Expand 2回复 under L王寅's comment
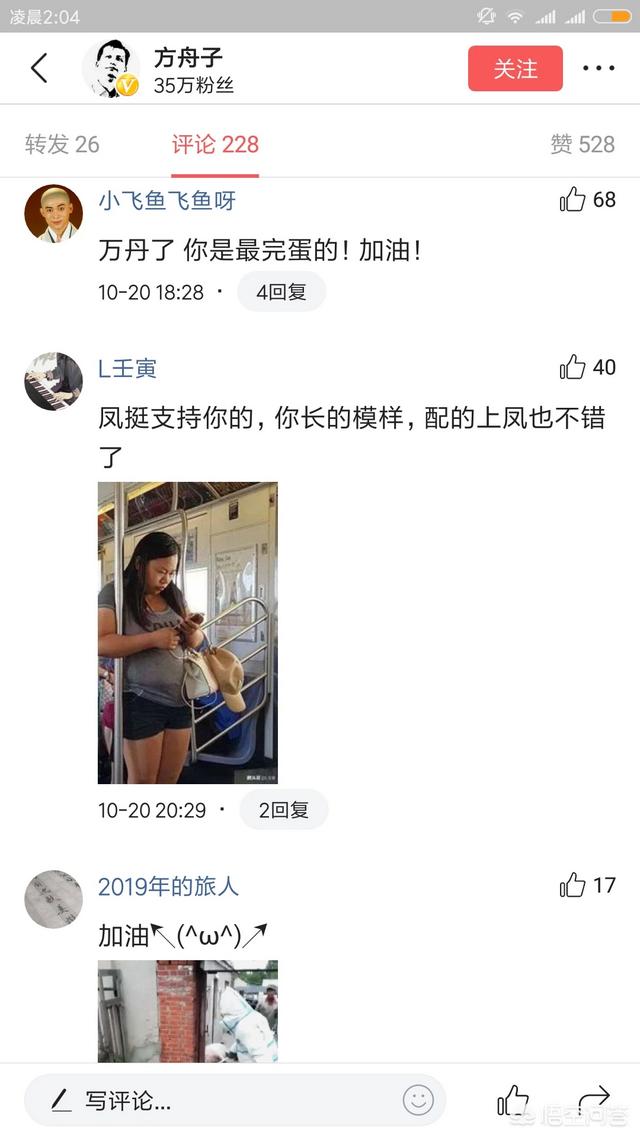The width and height of the screenshot is (640, 1138). (283, 810)
